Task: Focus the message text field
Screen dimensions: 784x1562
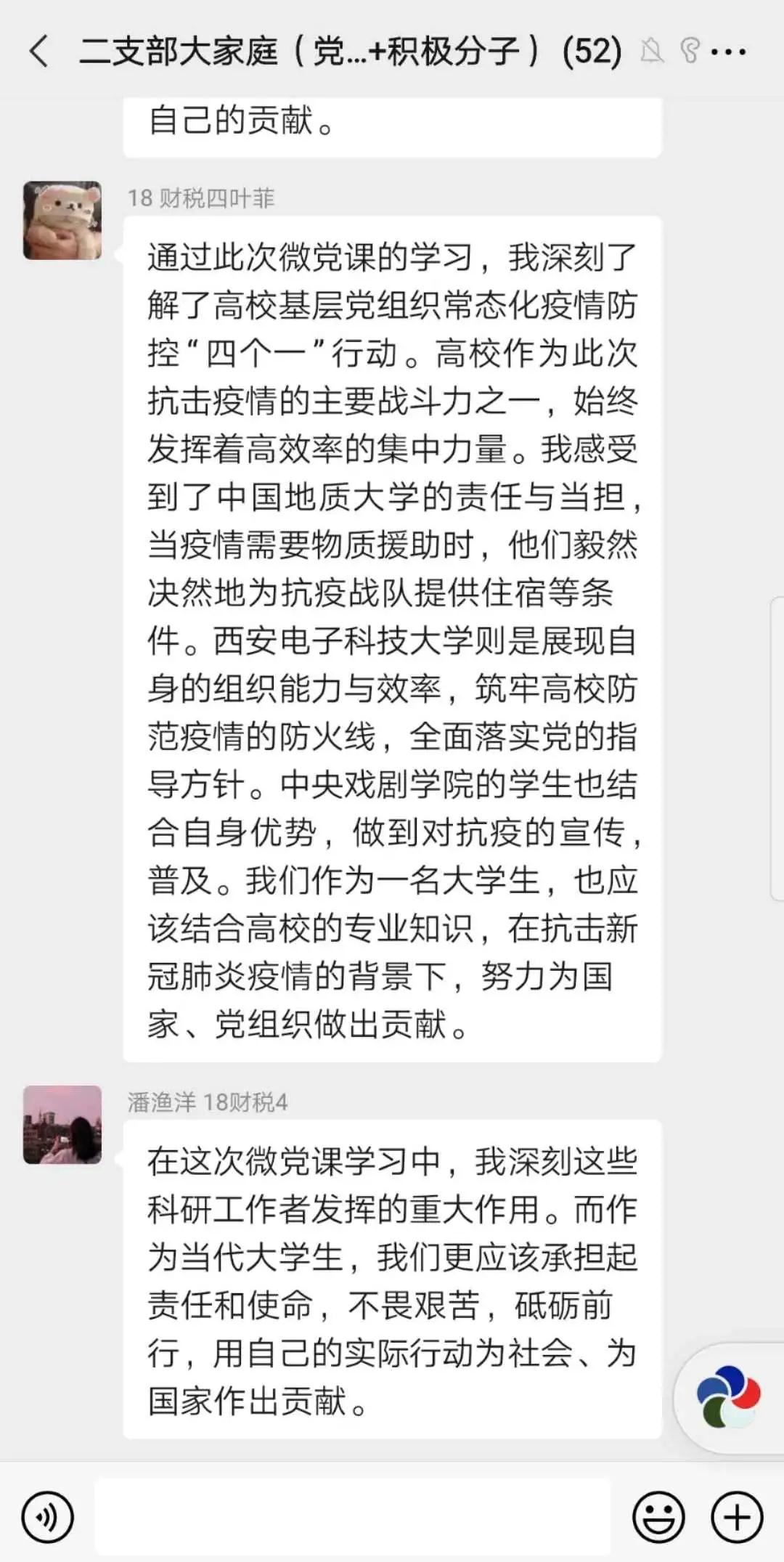Action: (x=353, y=1518)
